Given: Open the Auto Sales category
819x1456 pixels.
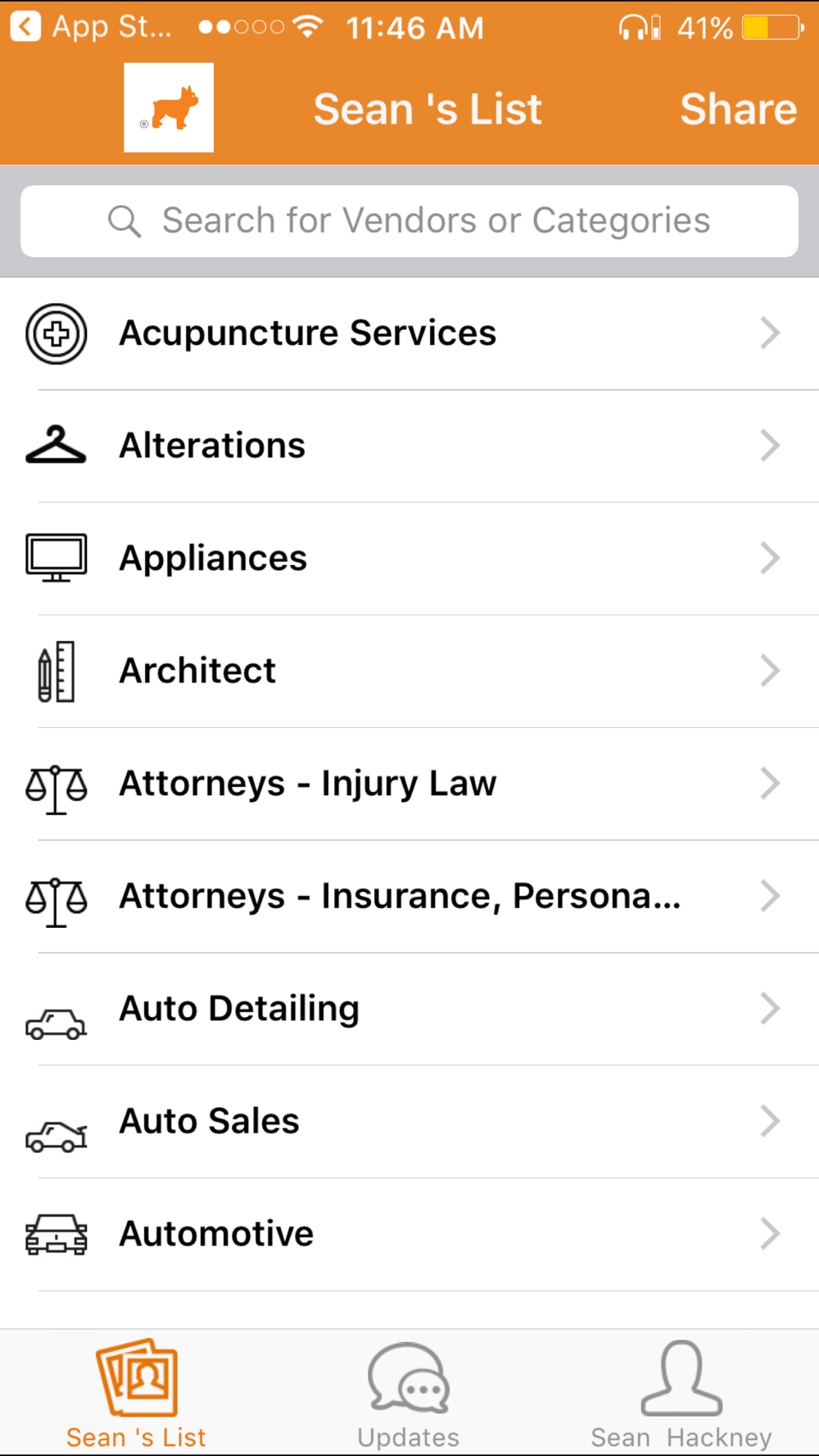Looking at the screenshot, I should click(409, 1122).
